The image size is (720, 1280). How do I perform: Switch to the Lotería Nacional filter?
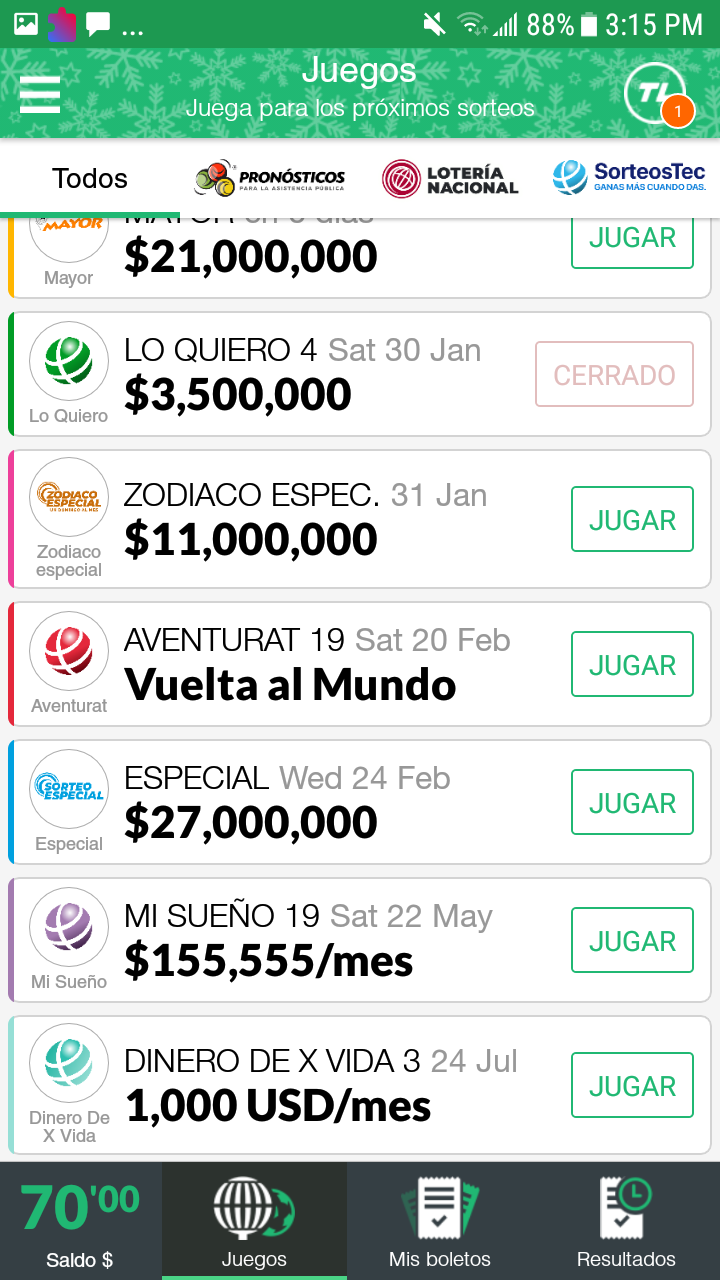pyautogui.click(x=450, y=178)
